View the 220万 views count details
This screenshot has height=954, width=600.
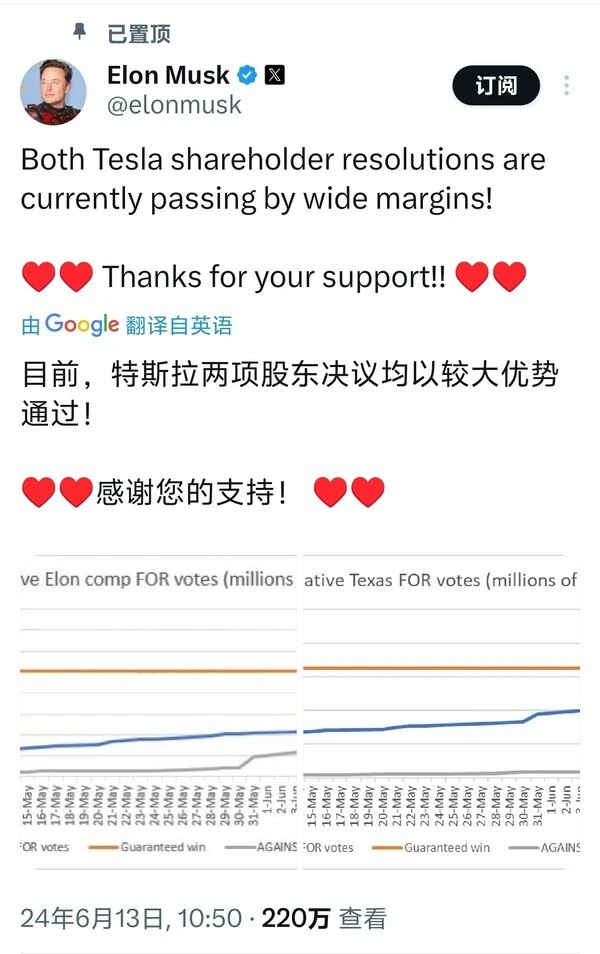(323, 918)
